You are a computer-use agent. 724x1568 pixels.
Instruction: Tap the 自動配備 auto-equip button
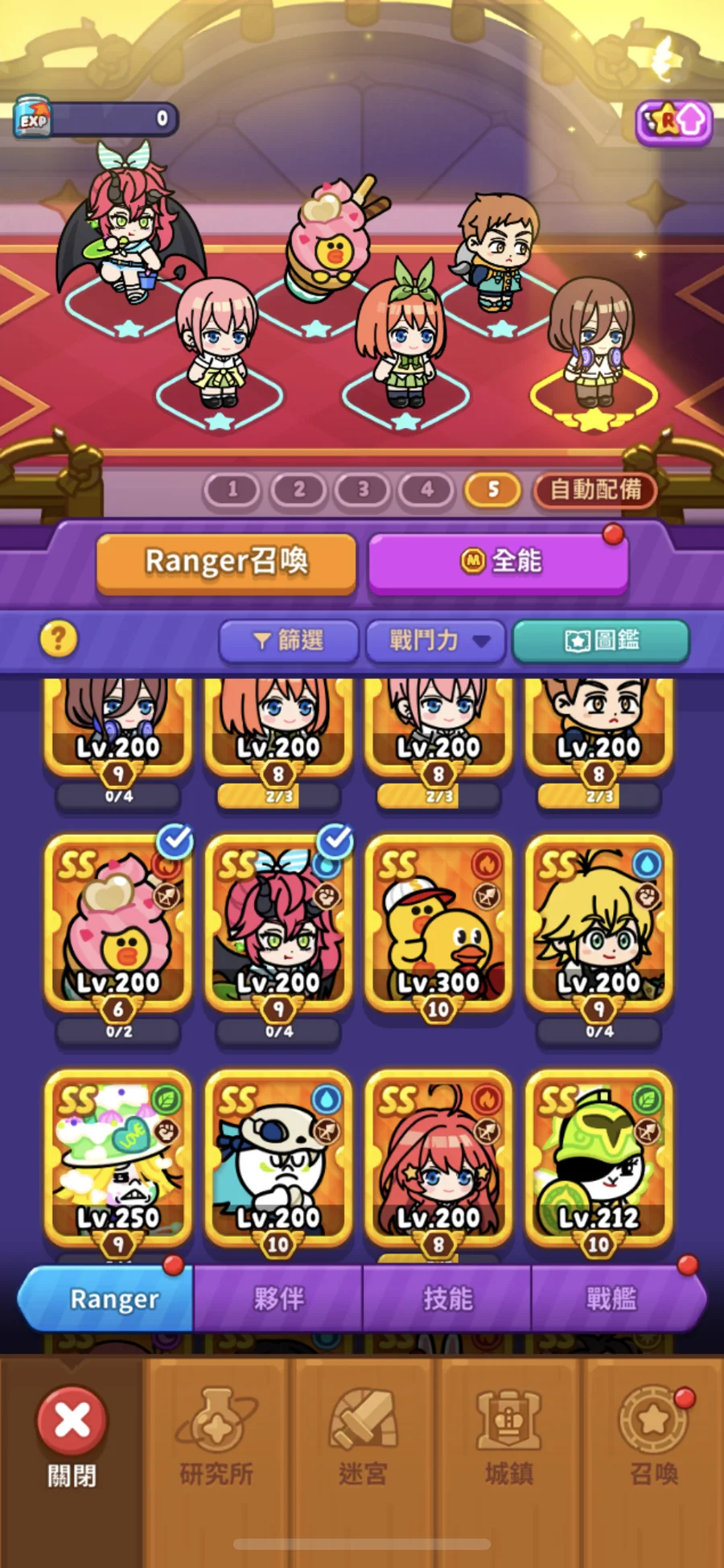(595, 489)
